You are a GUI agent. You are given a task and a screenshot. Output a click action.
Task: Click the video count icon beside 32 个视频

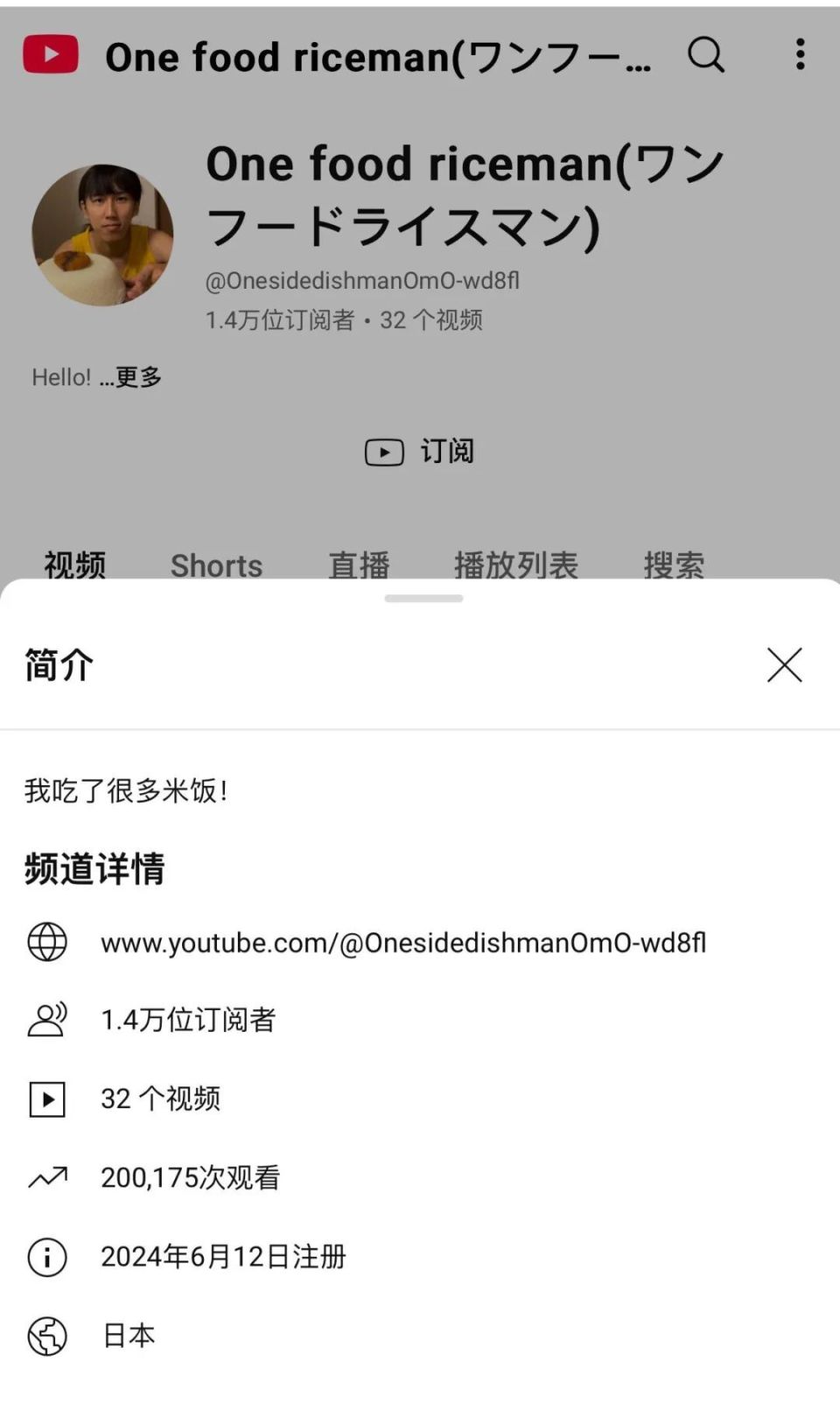47,1099
